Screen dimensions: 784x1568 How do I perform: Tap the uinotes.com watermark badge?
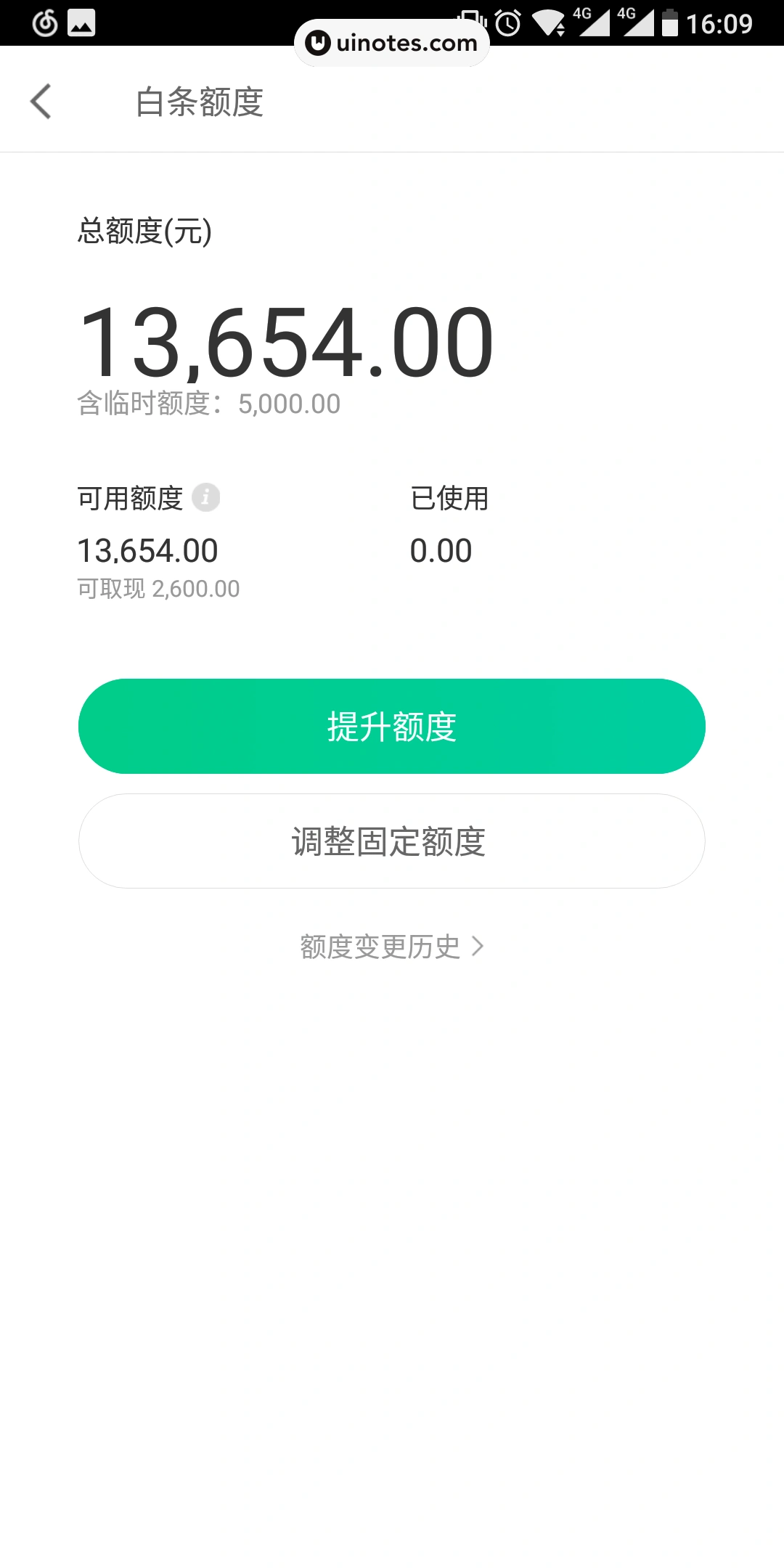391,42
